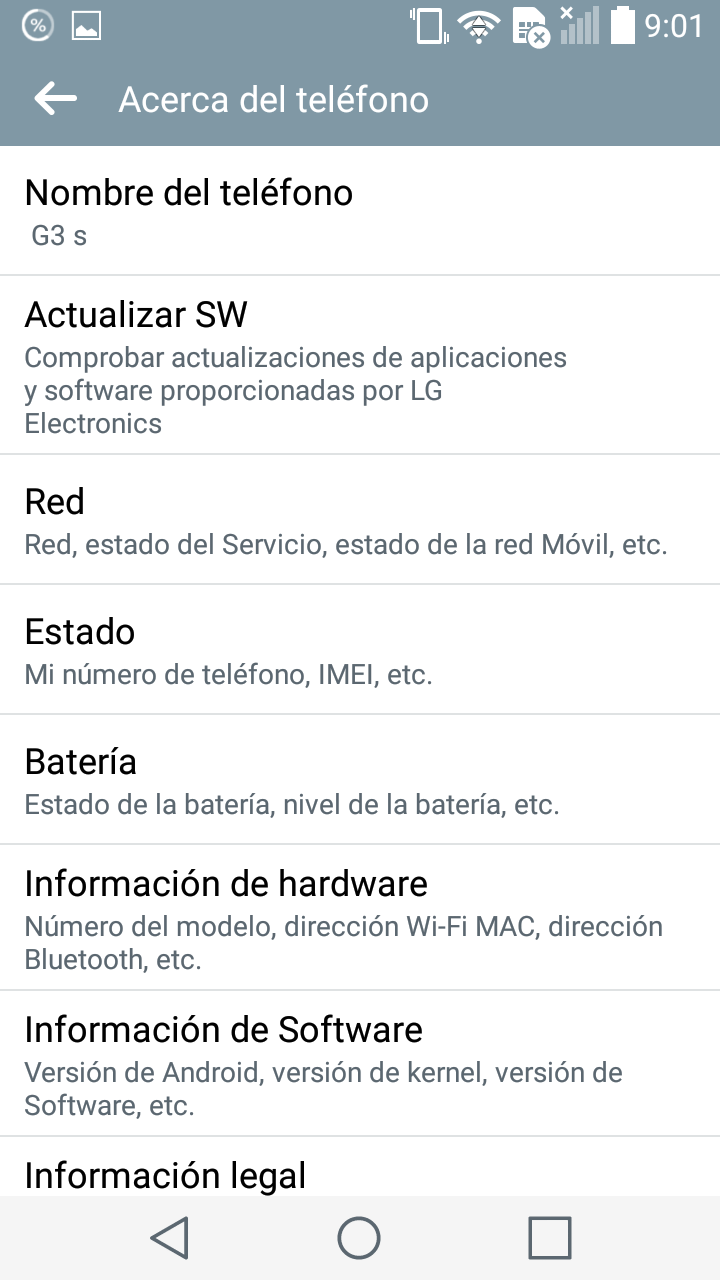Open Actualizar SW to check updates
Viewport: 720px width, 1280px height.
click(360, 365)
